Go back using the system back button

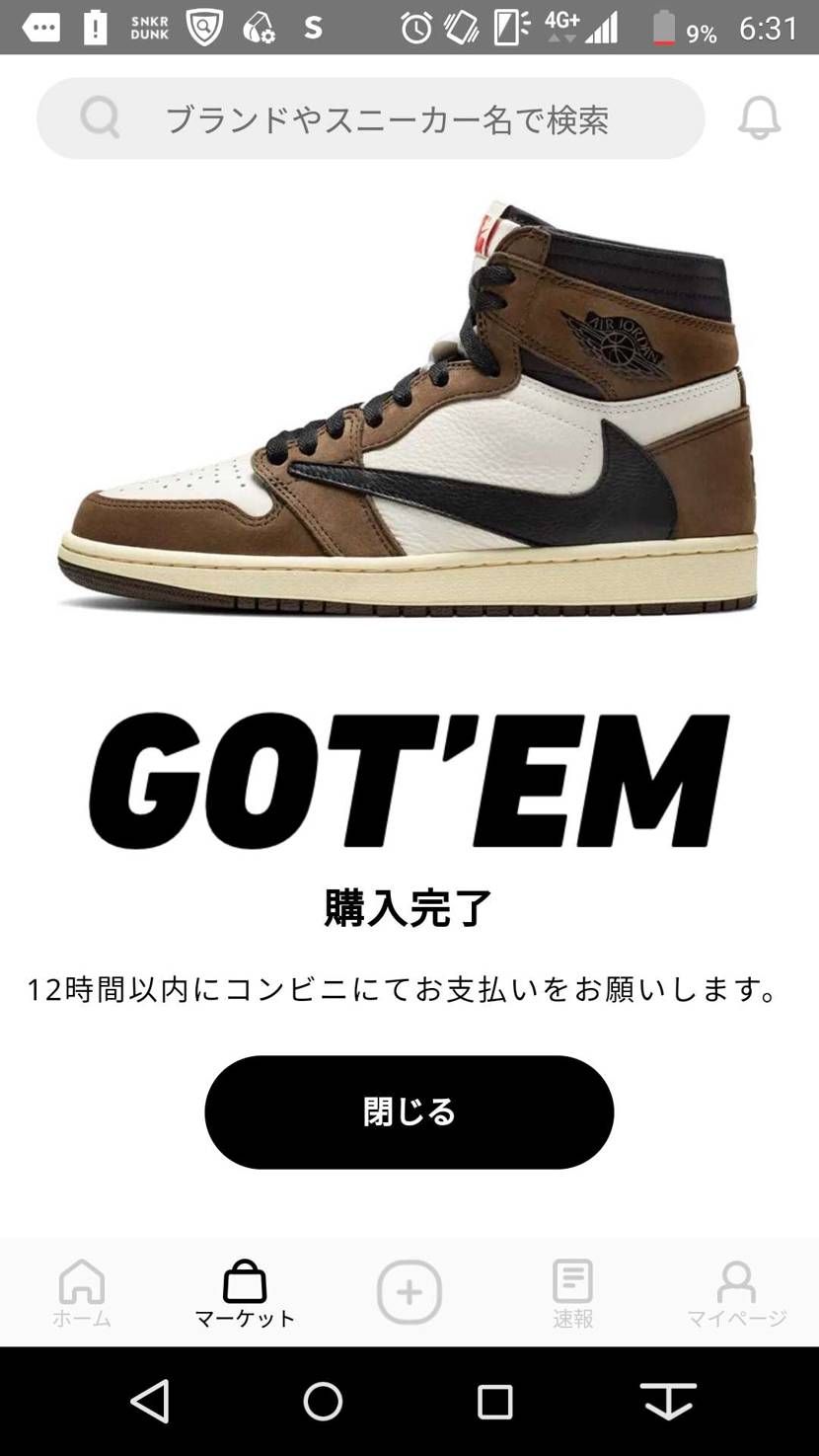click(151, 1401)
